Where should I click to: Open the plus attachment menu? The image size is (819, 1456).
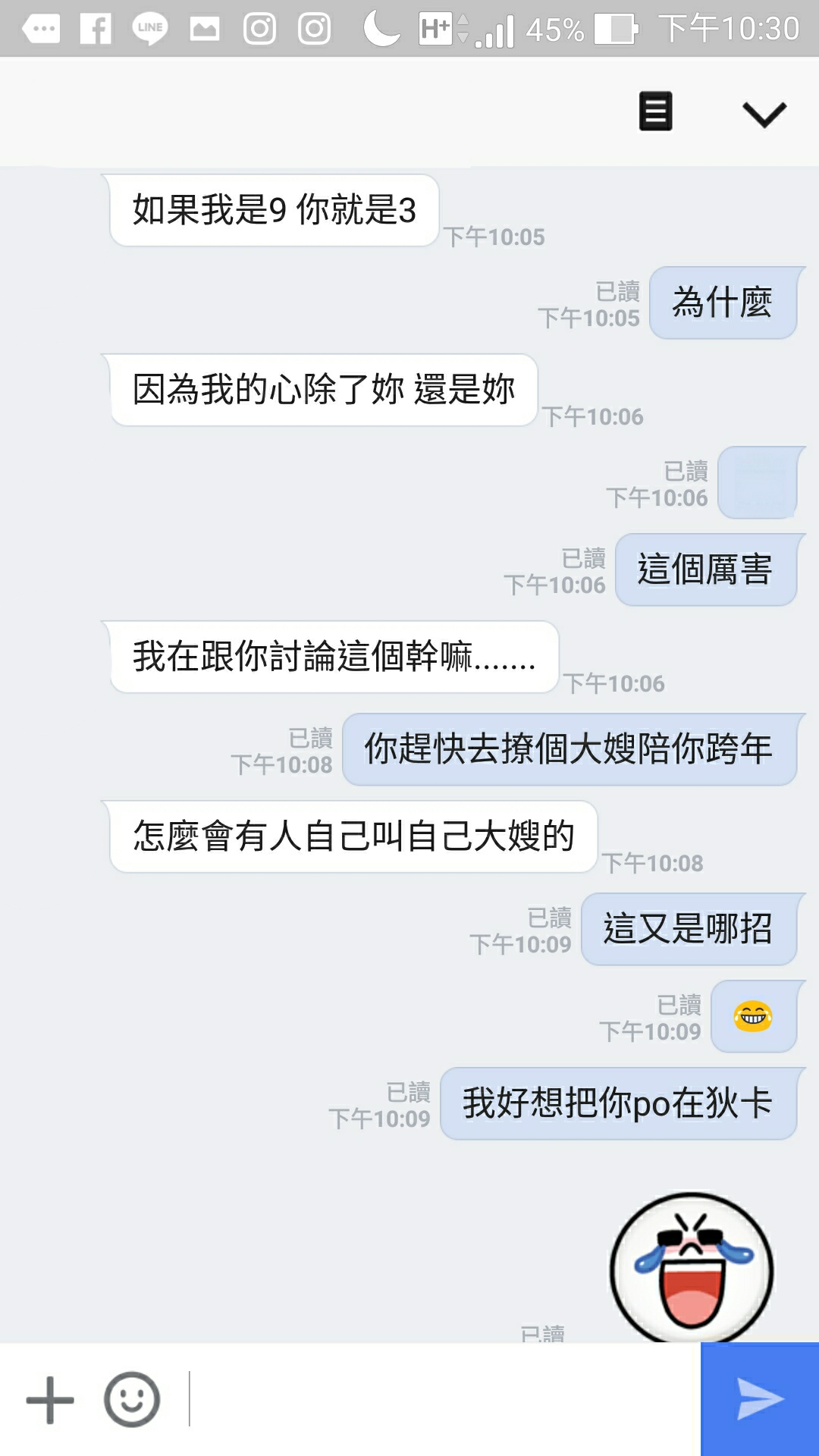50,1399
